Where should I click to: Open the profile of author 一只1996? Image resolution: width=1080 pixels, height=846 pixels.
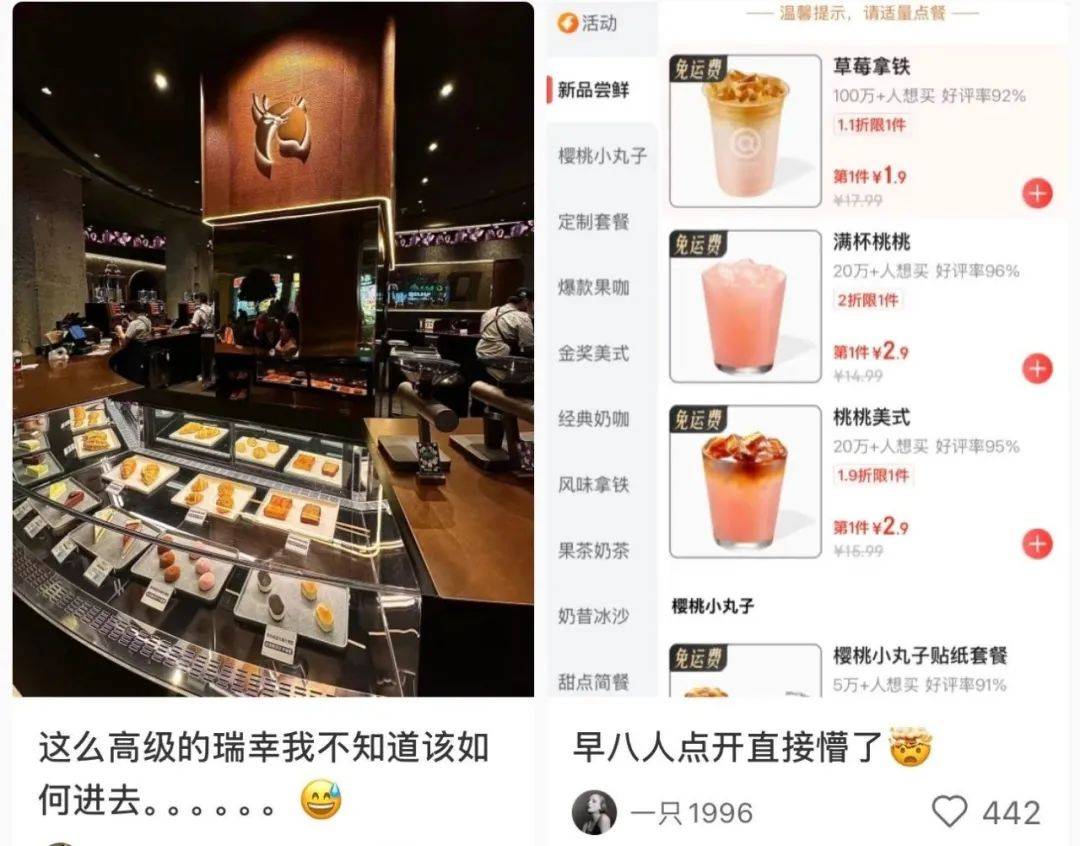594,812
